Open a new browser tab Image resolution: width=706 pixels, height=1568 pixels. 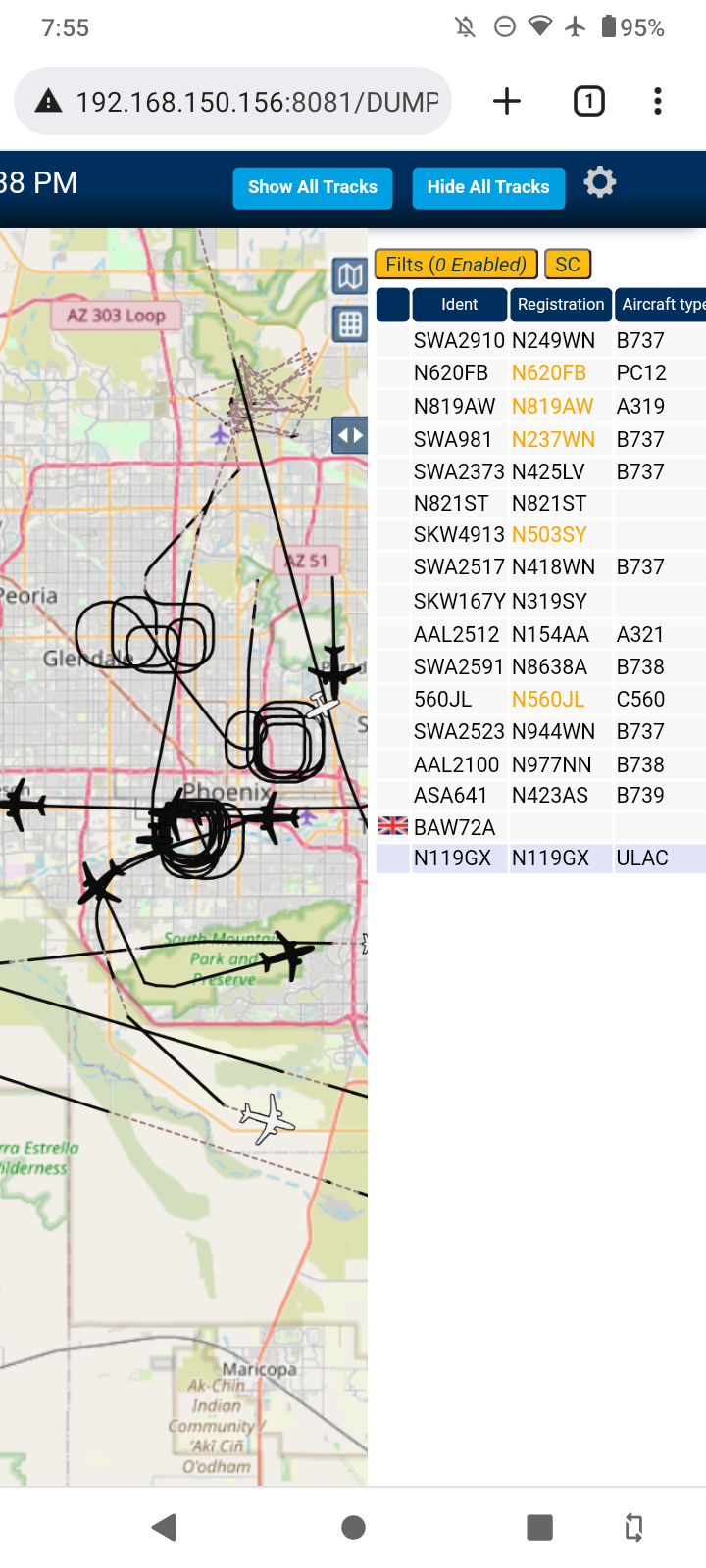pos(507,101)
